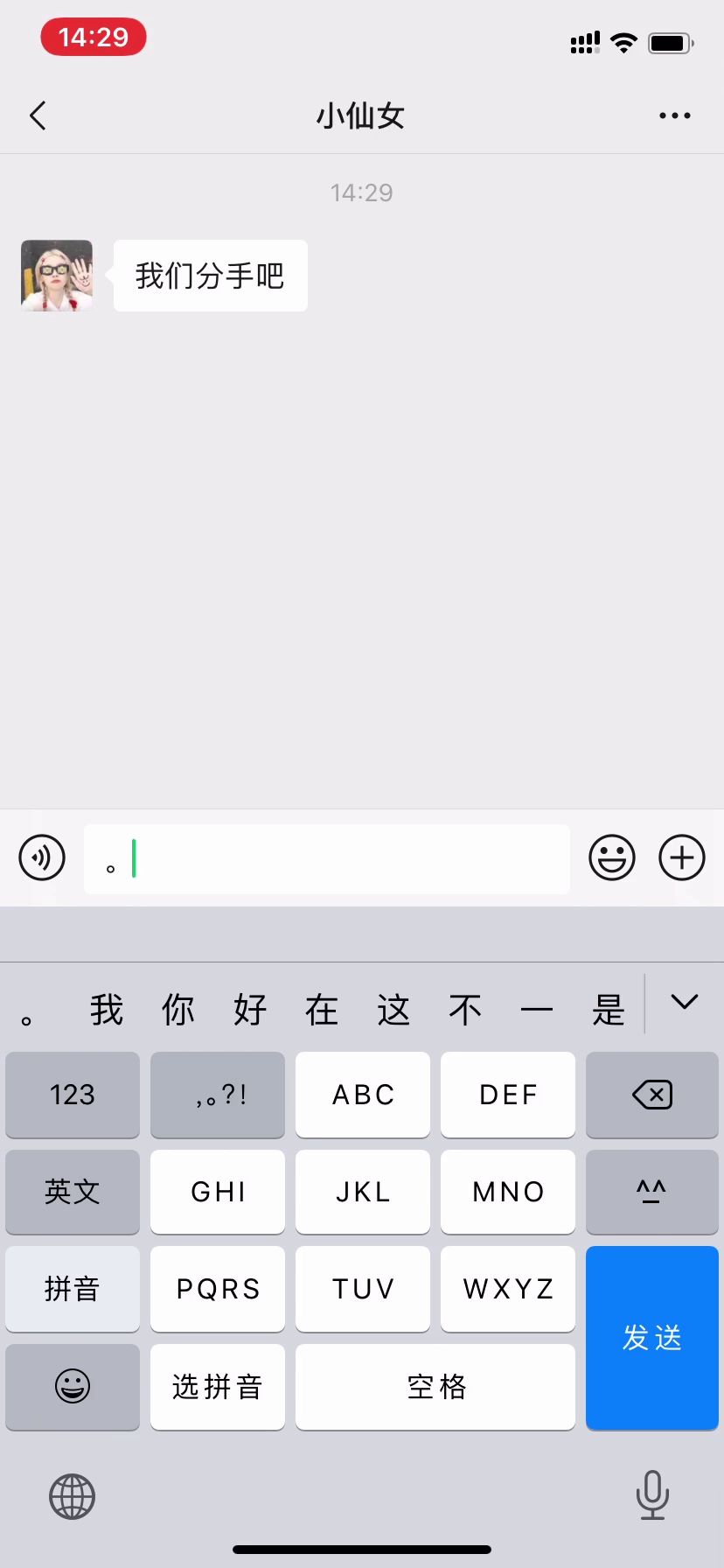The height and width of the screenshot is (1568, 724).
Task: Switch to voice message input
Action: (42, 857)
